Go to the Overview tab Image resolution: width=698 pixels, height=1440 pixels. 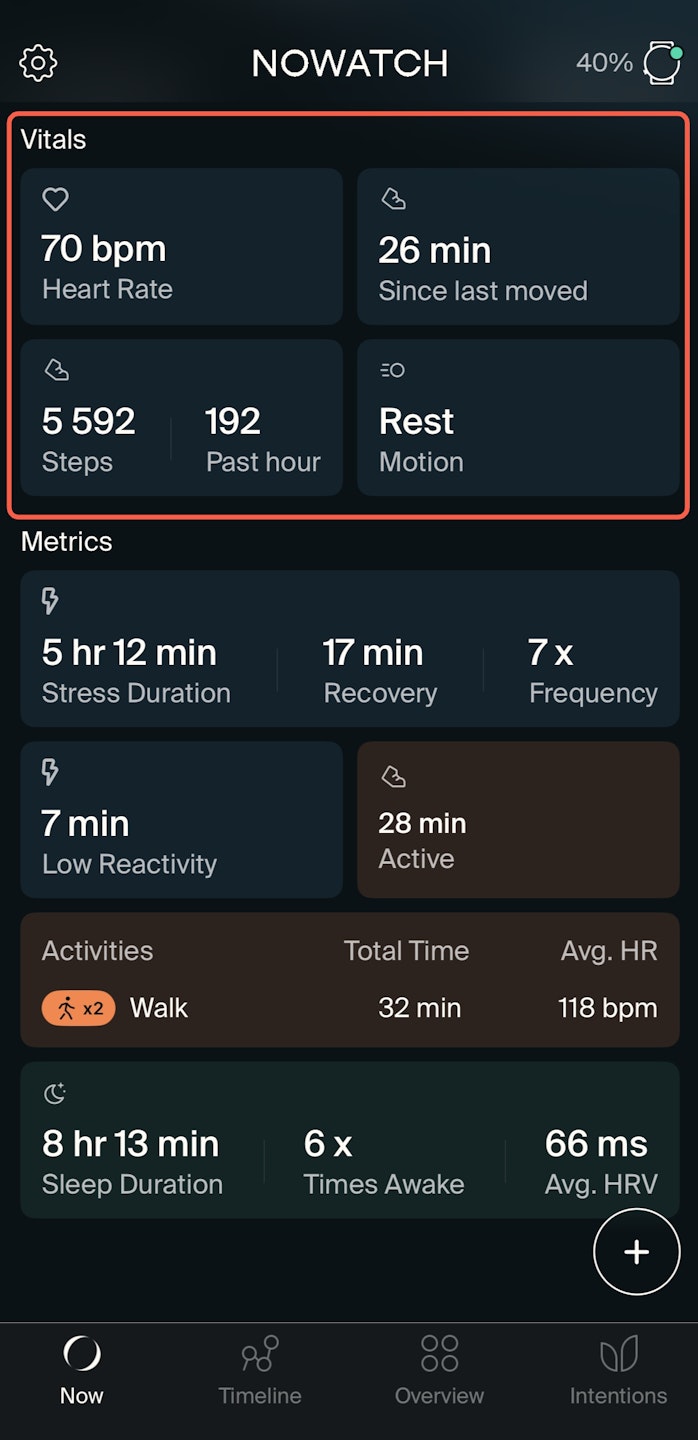tap(439, 1371)
